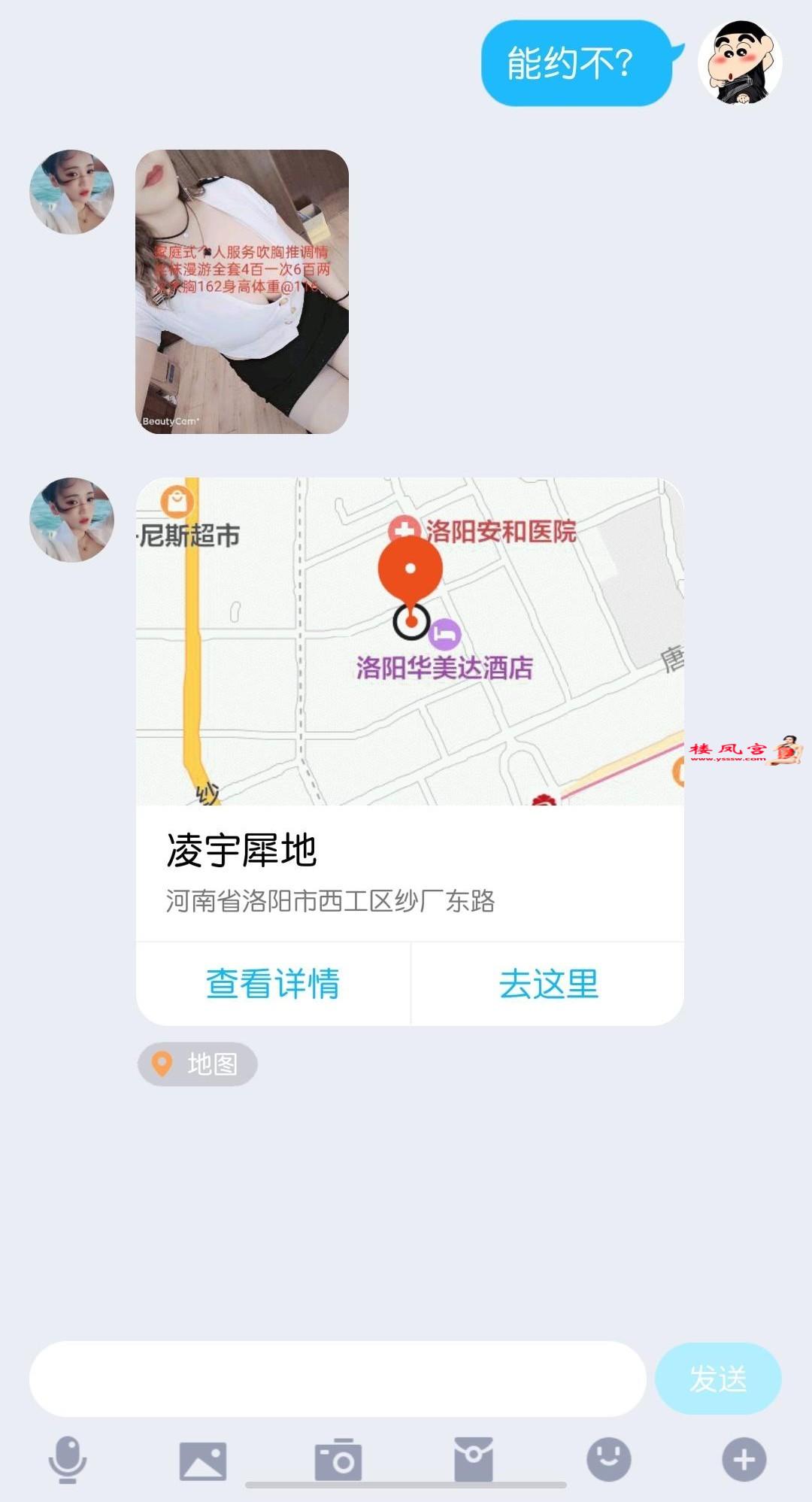Tap 去这里 to navigate there
Screen dimensions: 812x1502
[547, 982]
